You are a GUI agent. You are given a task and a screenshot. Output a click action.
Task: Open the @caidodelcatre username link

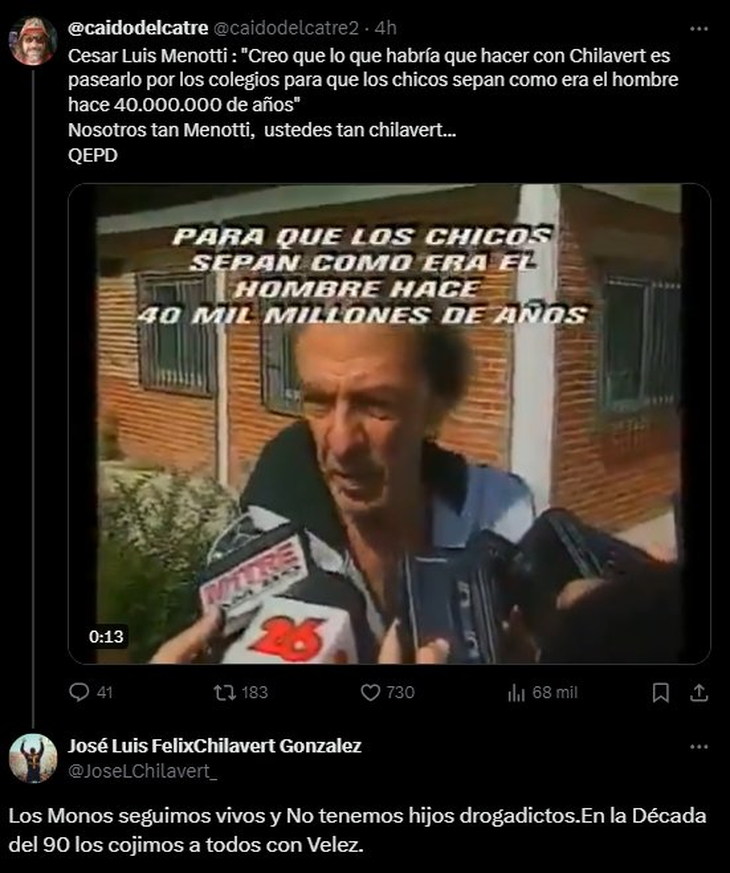tap(137, 29)
